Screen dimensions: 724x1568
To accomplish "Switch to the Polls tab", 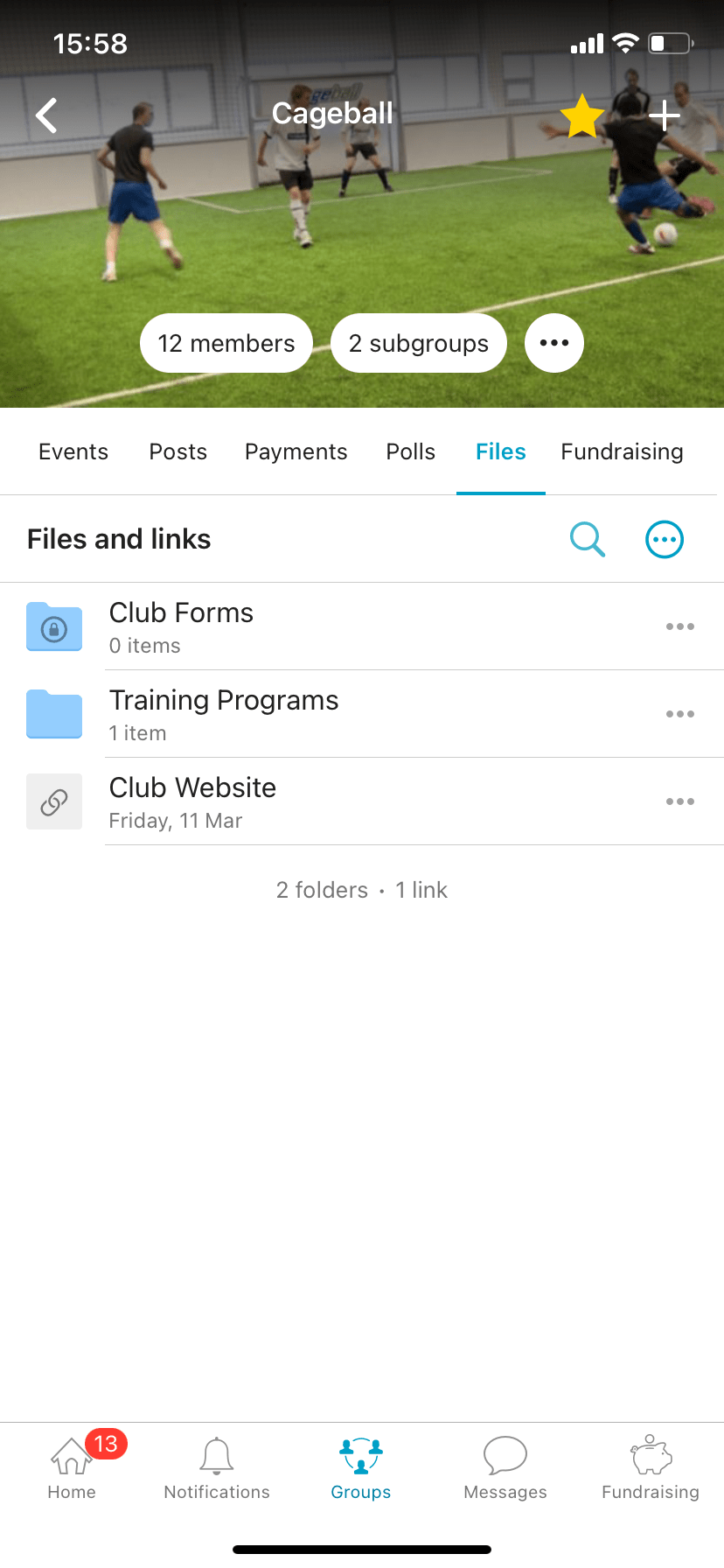I will [x=410, y=451].
